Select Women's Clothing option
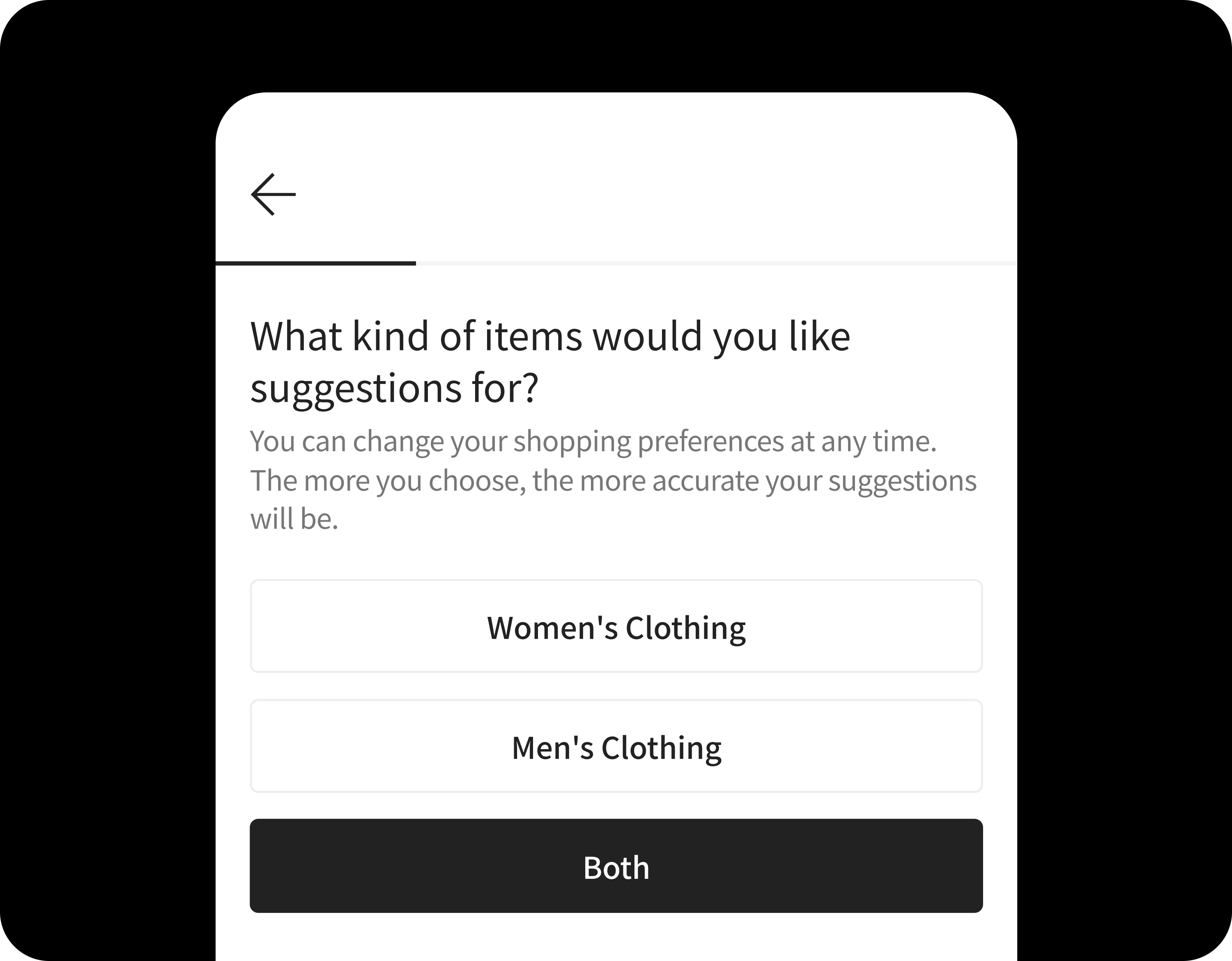This screenshot has height=961, width=1232. coord(616,627)
